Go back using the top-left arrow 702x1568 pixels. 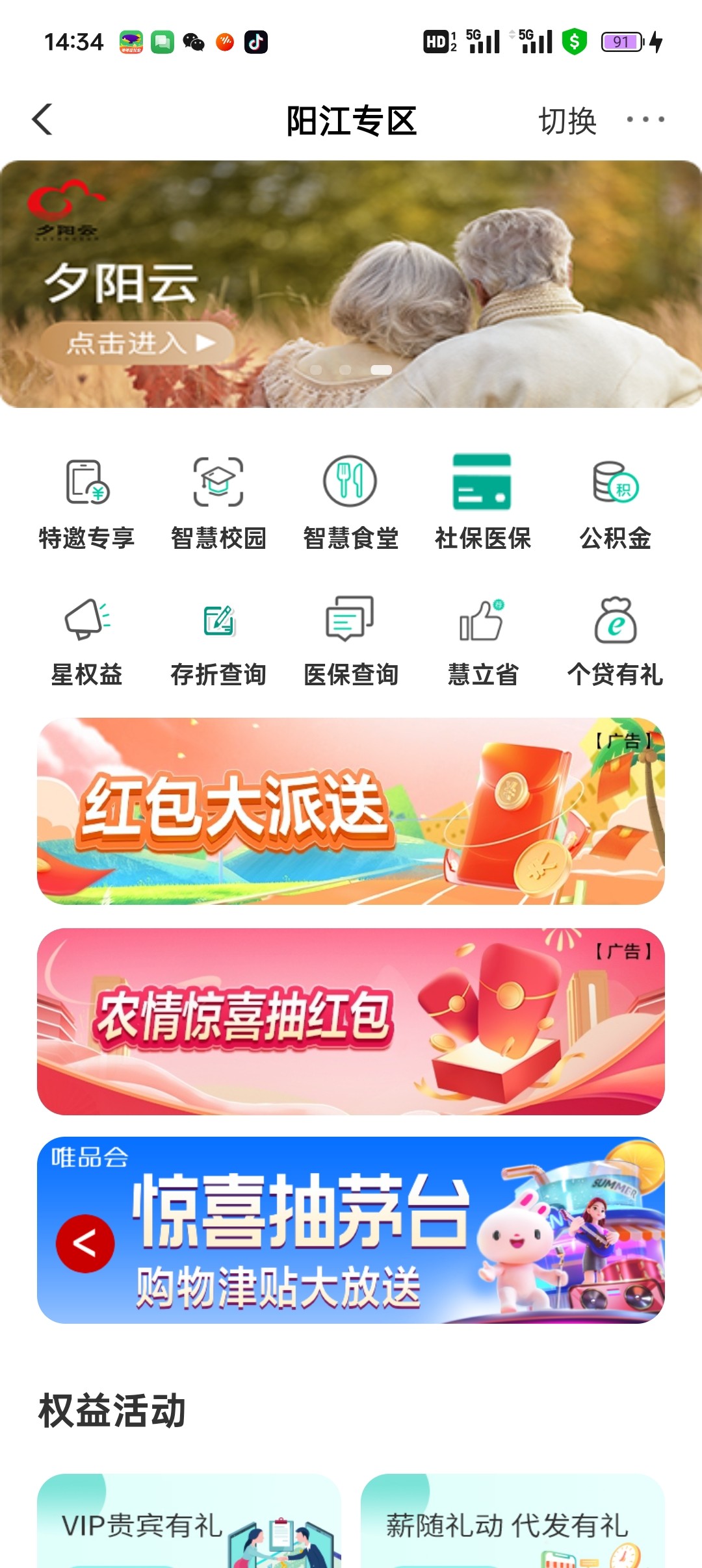tap(43, 120)
